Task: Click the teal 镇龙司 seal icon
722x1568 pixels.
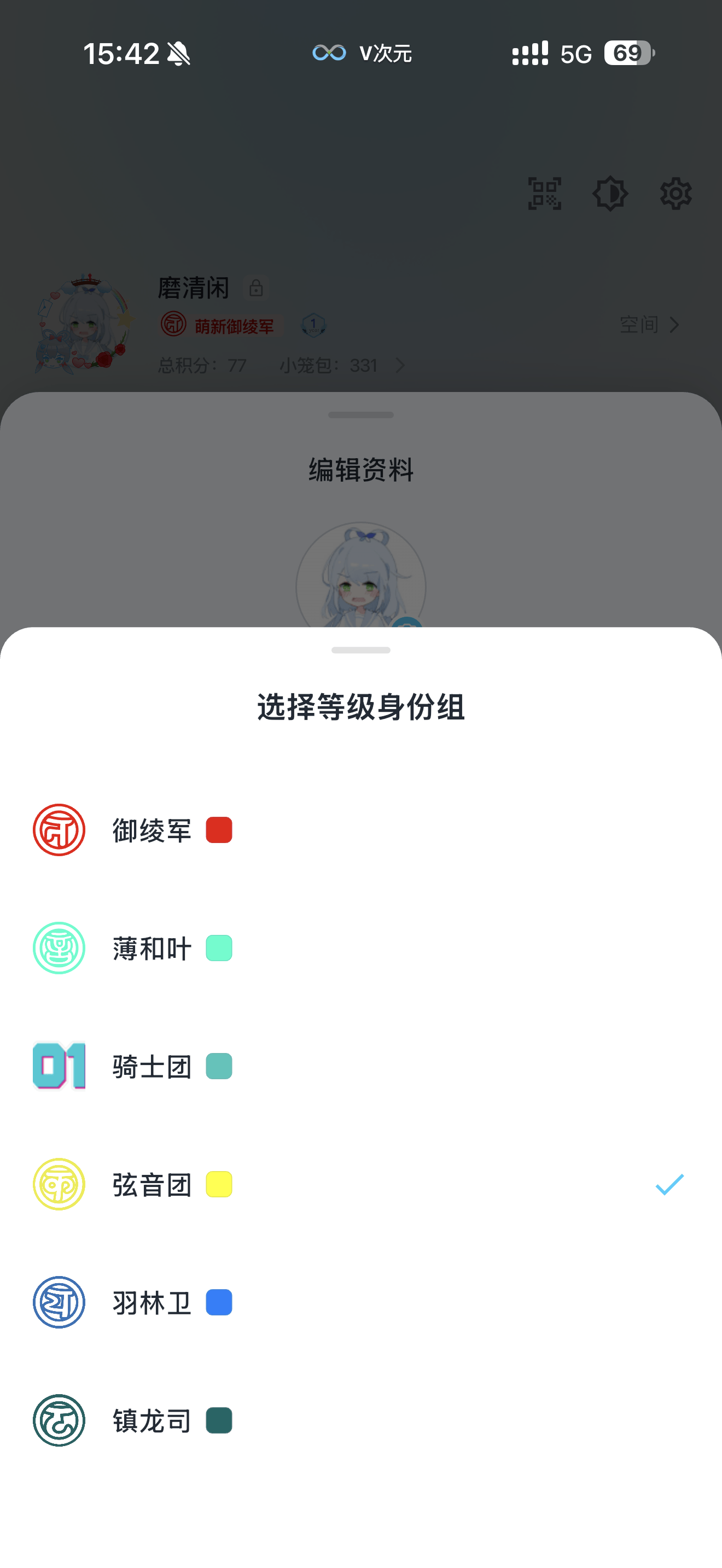Action: pos(59,1422)
